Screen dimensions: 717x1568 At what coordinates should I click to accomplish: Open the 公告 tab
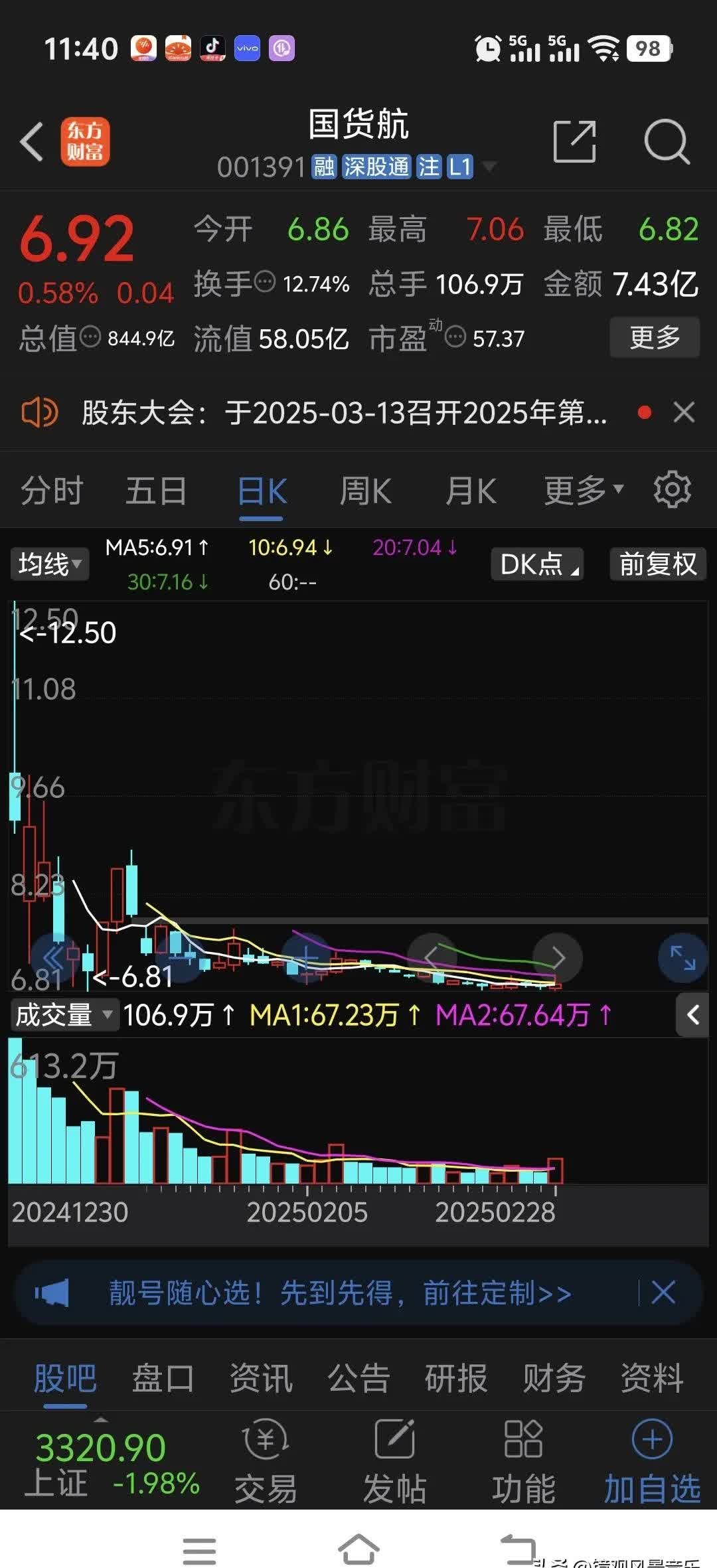(358, 1378)
